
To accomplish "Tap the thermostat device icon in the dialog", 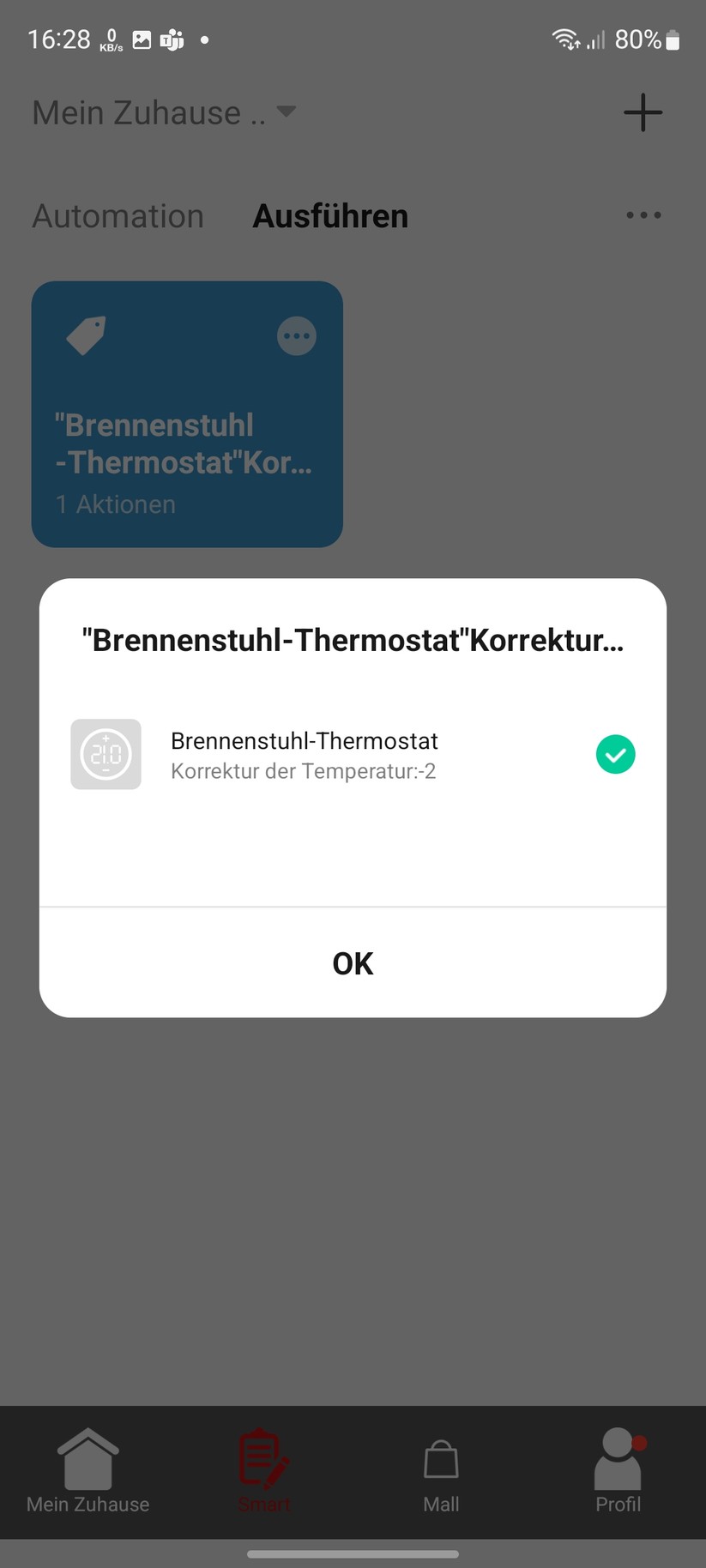I will click(x=106, y=754).
